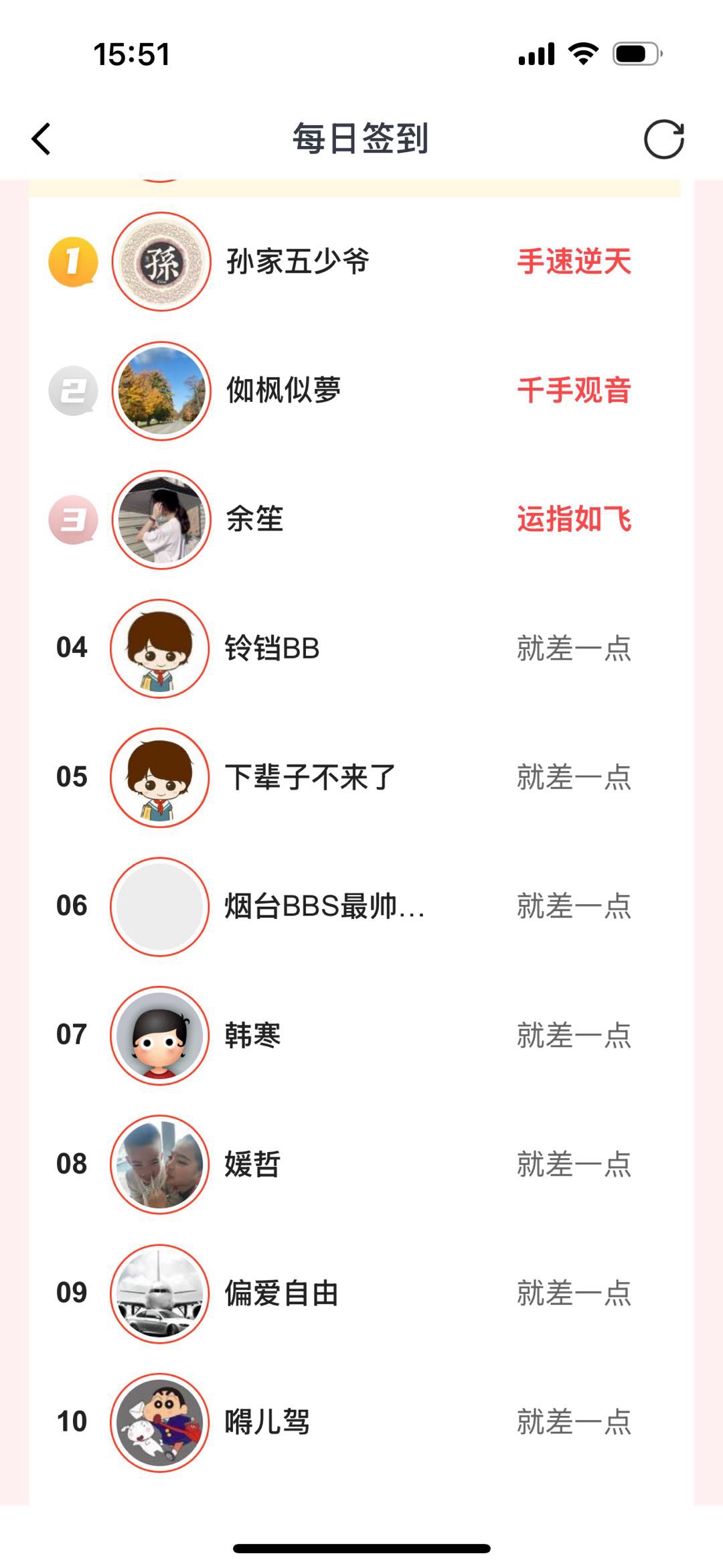Open 铃铛BB's profile
Screen dimensions: 723x1568
click(272, 648)
